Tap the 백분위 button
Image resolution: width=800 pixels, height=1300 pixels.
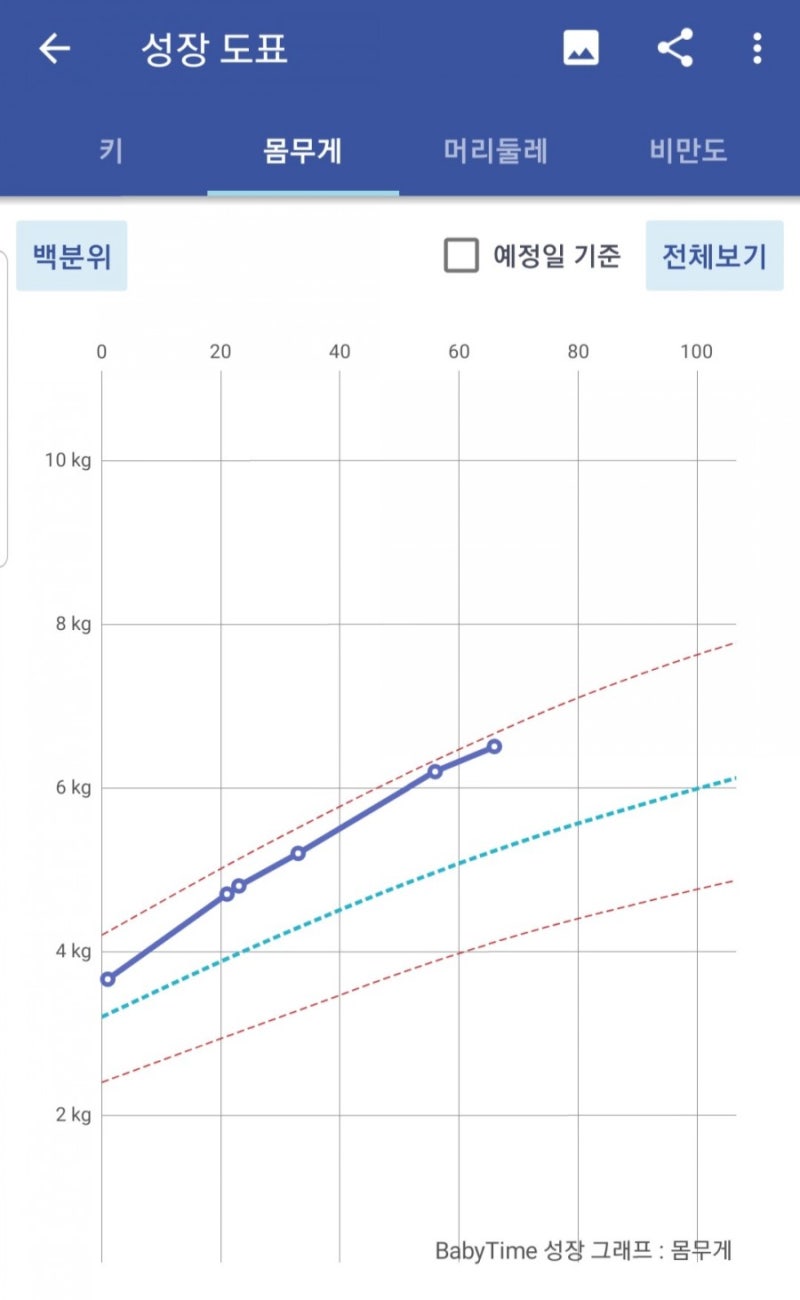72,256
